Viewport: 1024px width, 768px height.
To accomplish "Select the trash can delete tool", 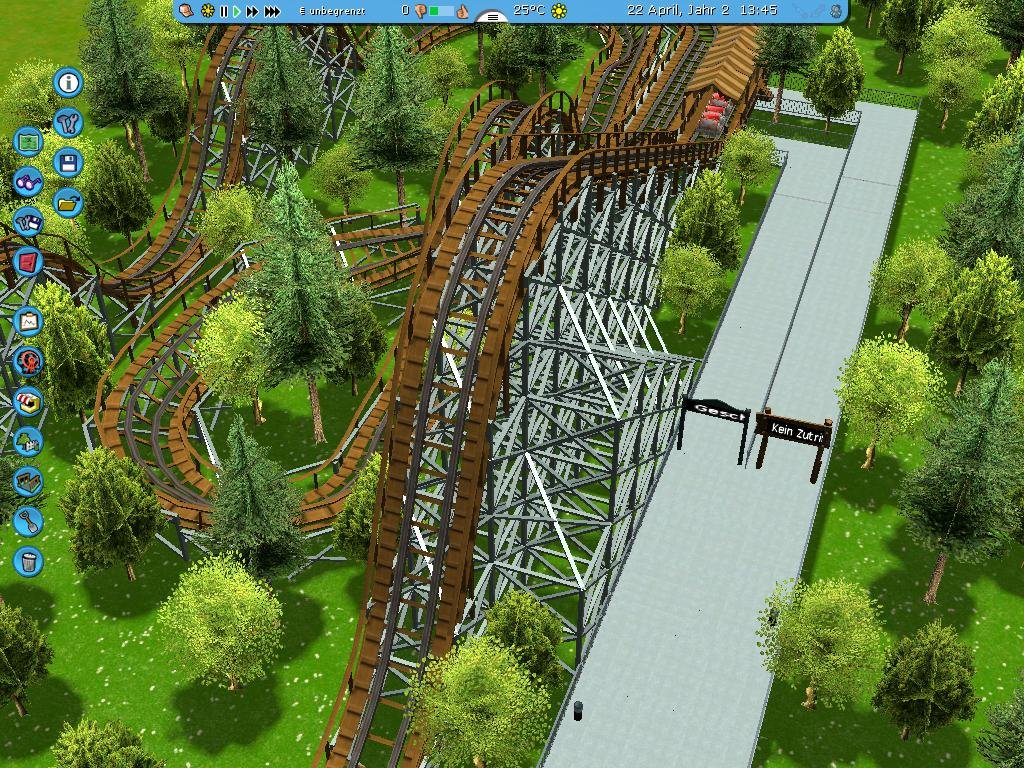I will pyautogui.click(x=28, y=561).
